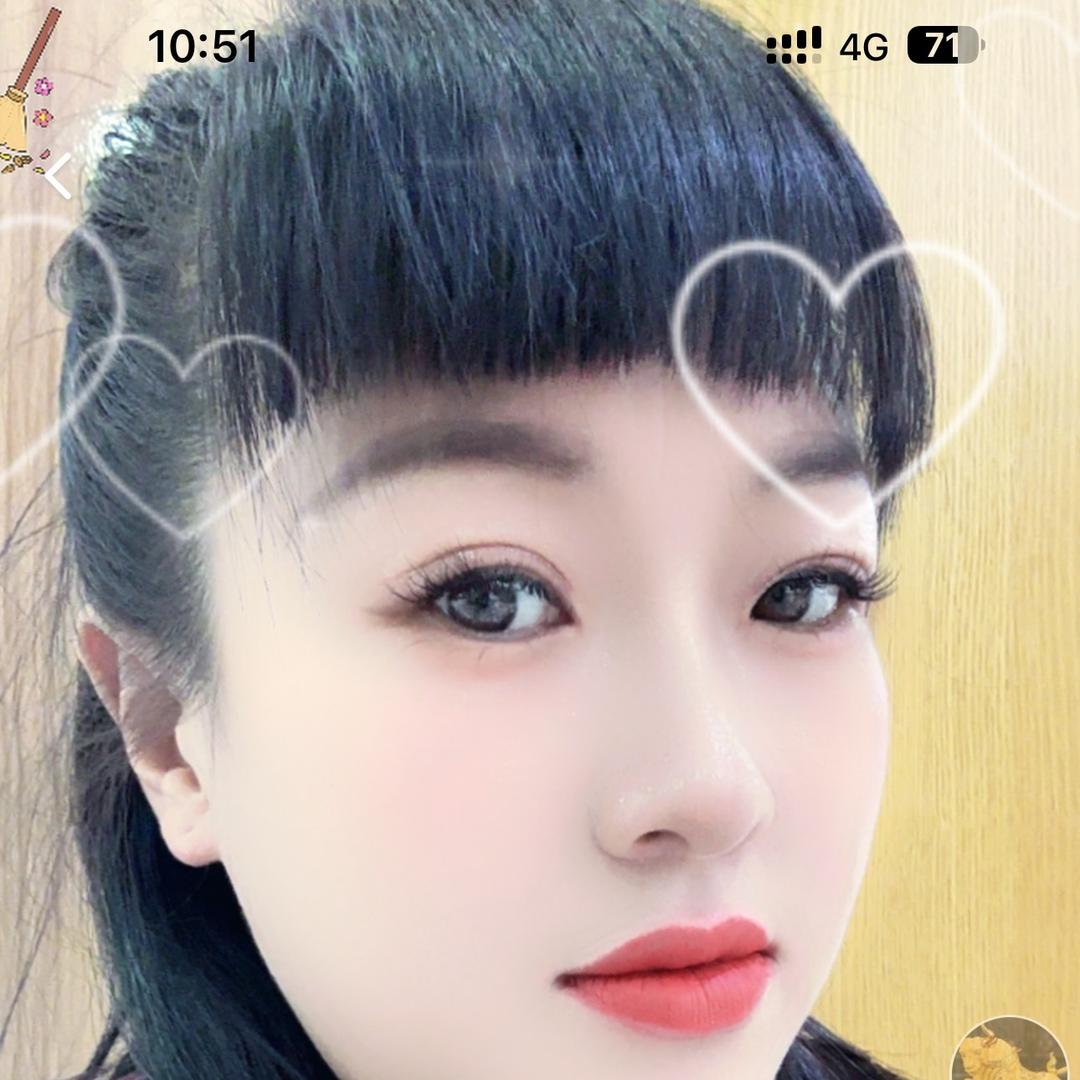Go back with the white chevron arrow

58,177
